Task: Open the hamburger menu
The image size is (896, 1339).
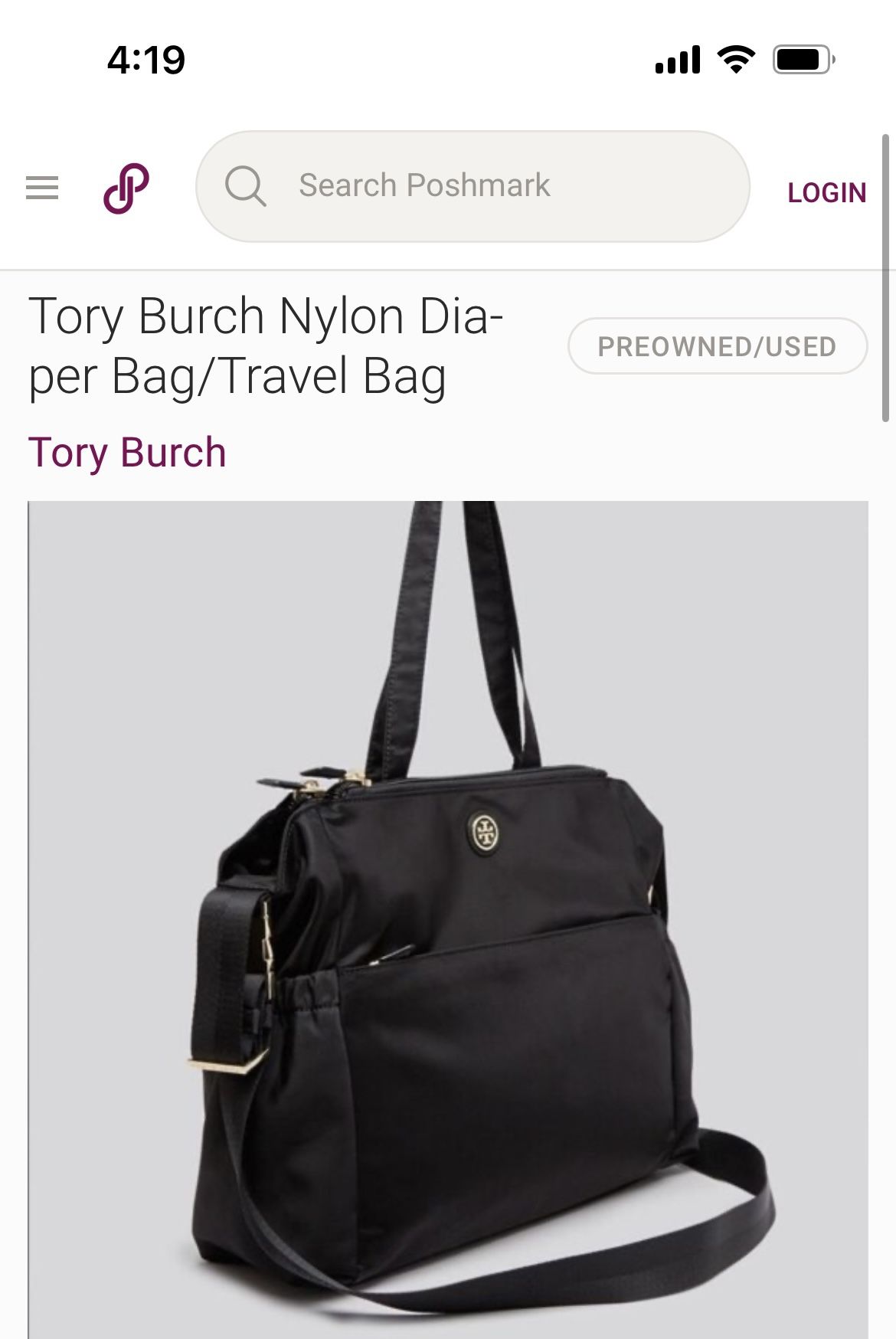Action: (42, 188)
